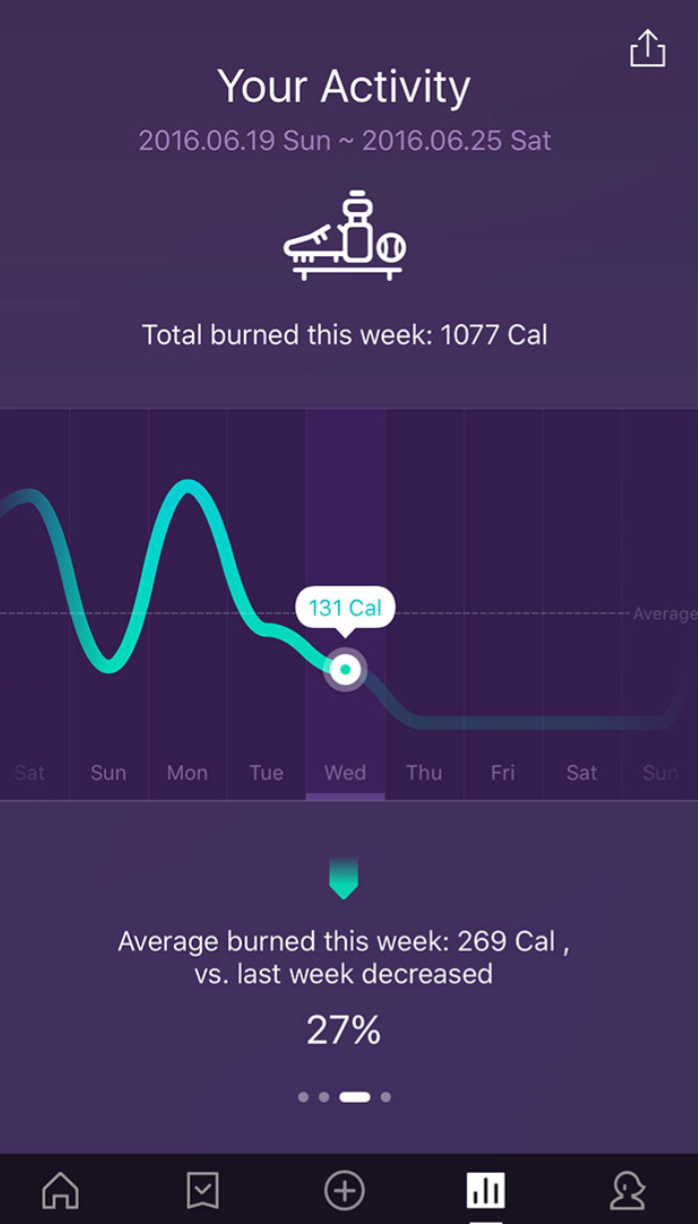Open the statistics chart tab
698x1224 pixels.
(486, 1190)
